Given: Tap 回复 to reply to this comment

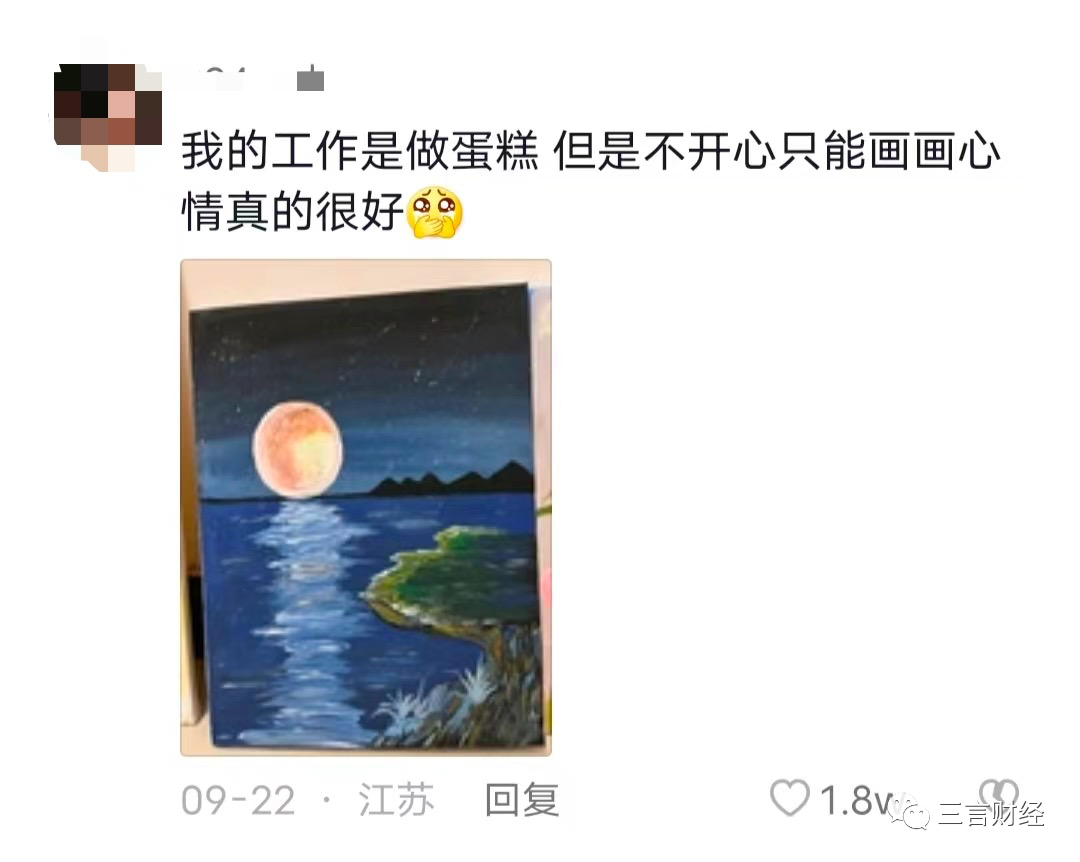Looking at the screenshot, I should point(521,800).
